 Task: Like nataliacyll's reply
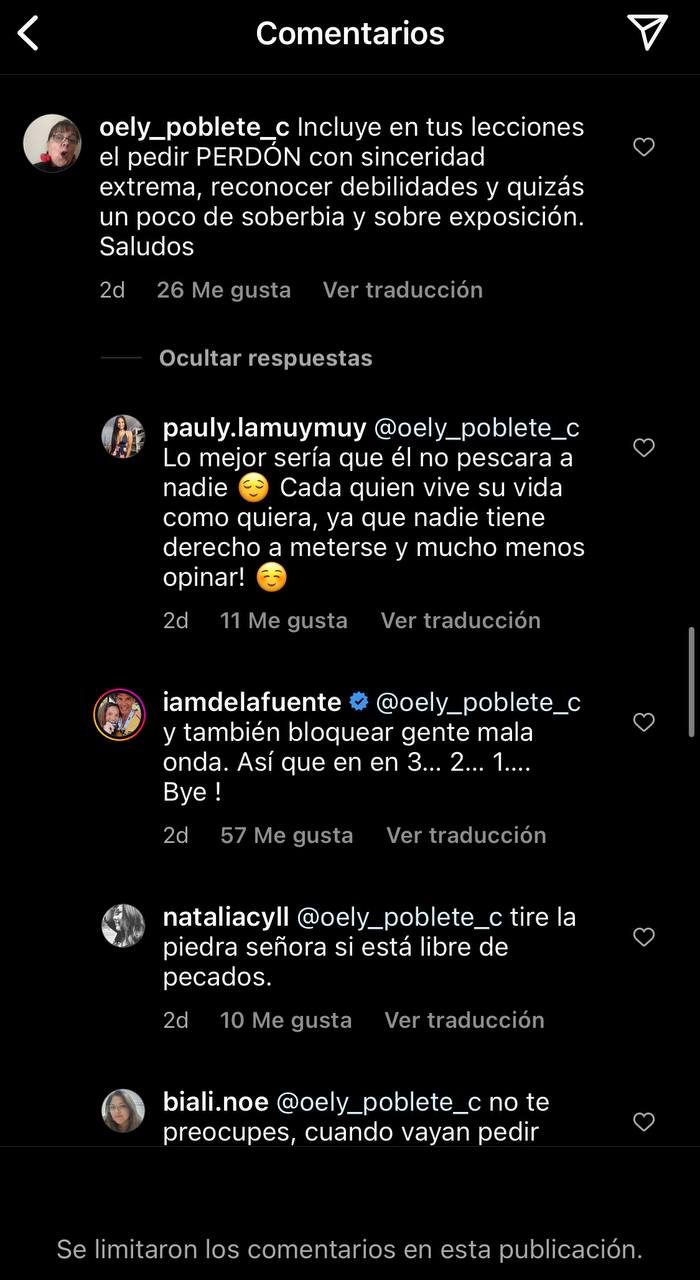644,937
